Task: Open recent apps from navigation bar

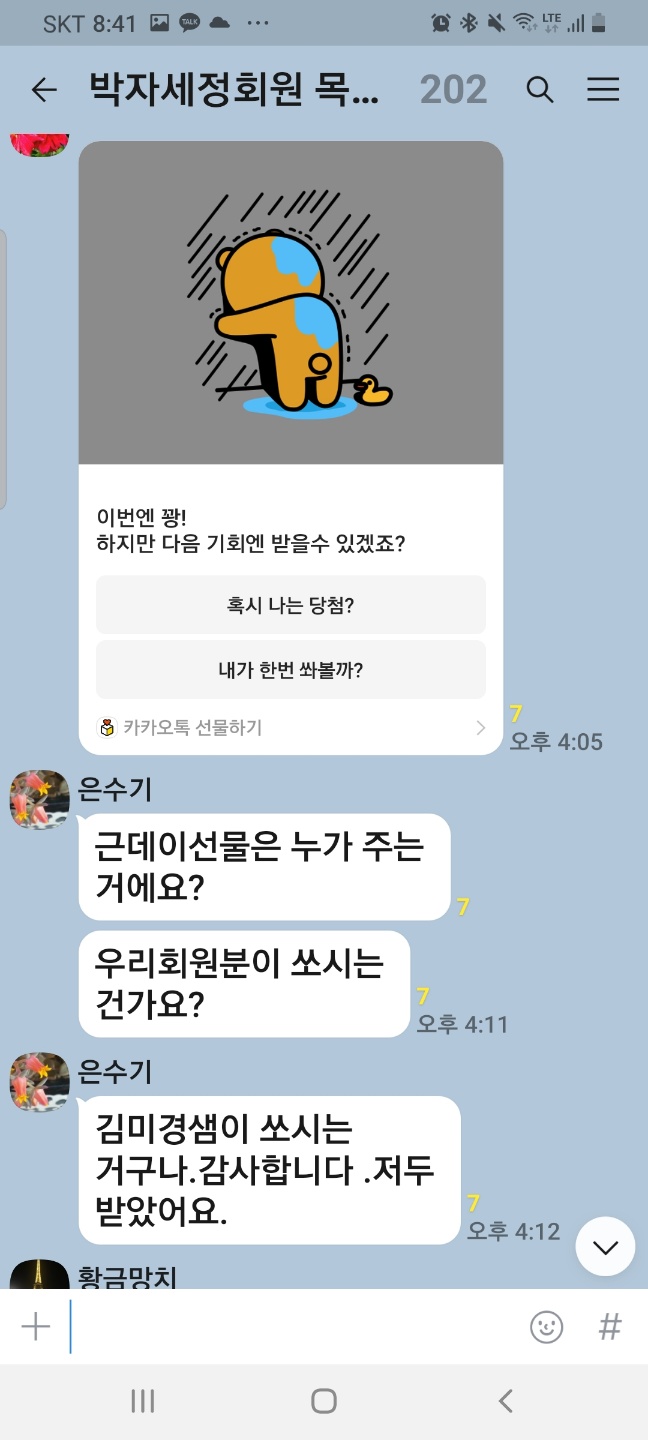Action: (x=143, y=1401)
